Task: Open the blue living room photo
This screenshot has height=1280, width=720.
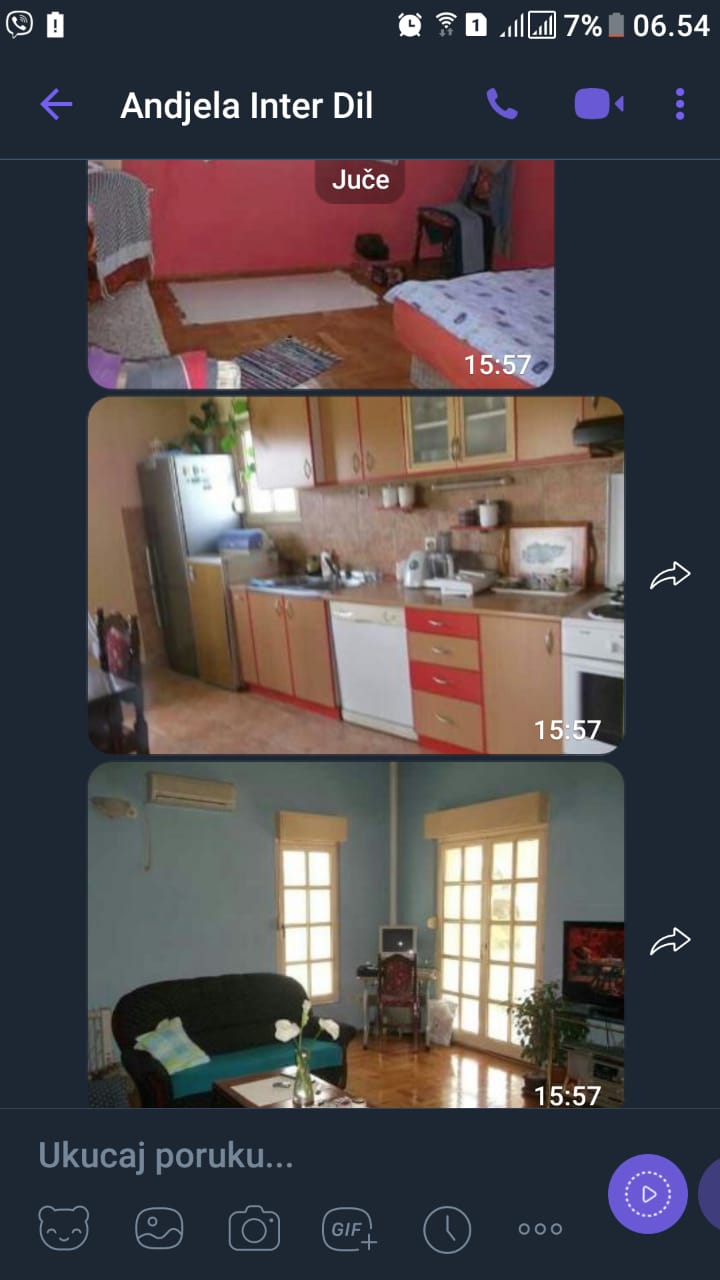Action: [356, 935]
